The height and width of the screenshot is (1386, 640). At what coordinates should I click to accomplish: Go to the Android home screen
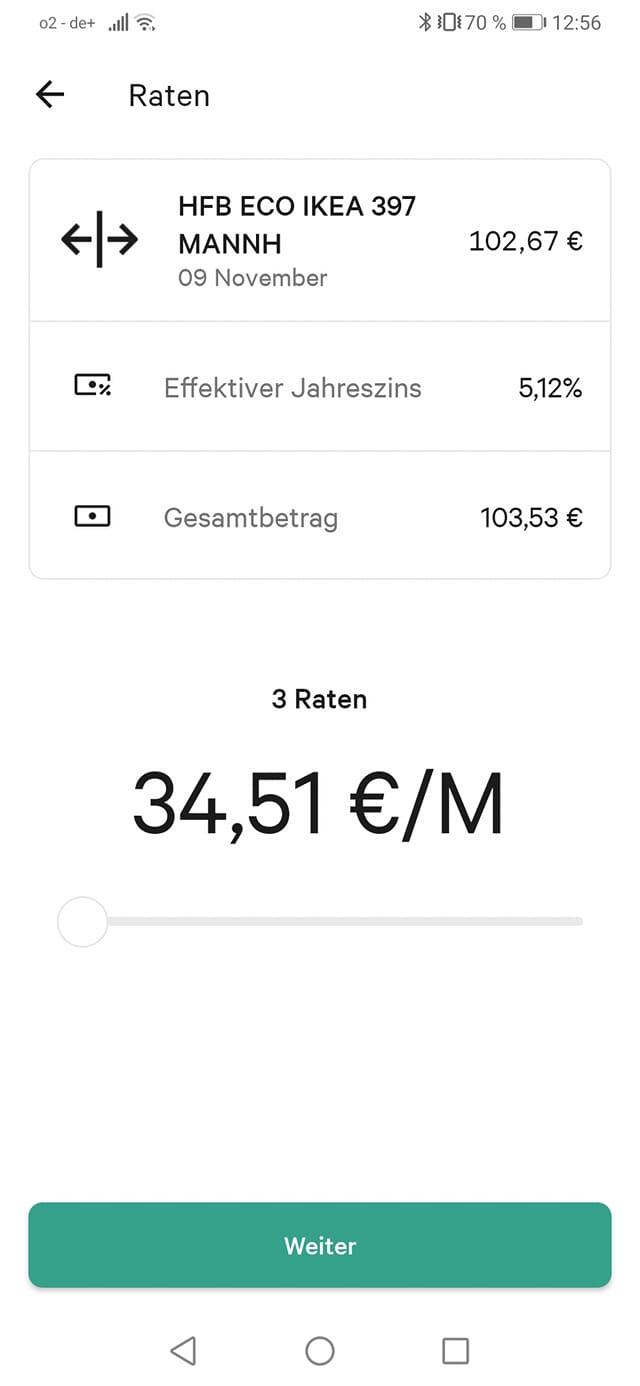320,1351
